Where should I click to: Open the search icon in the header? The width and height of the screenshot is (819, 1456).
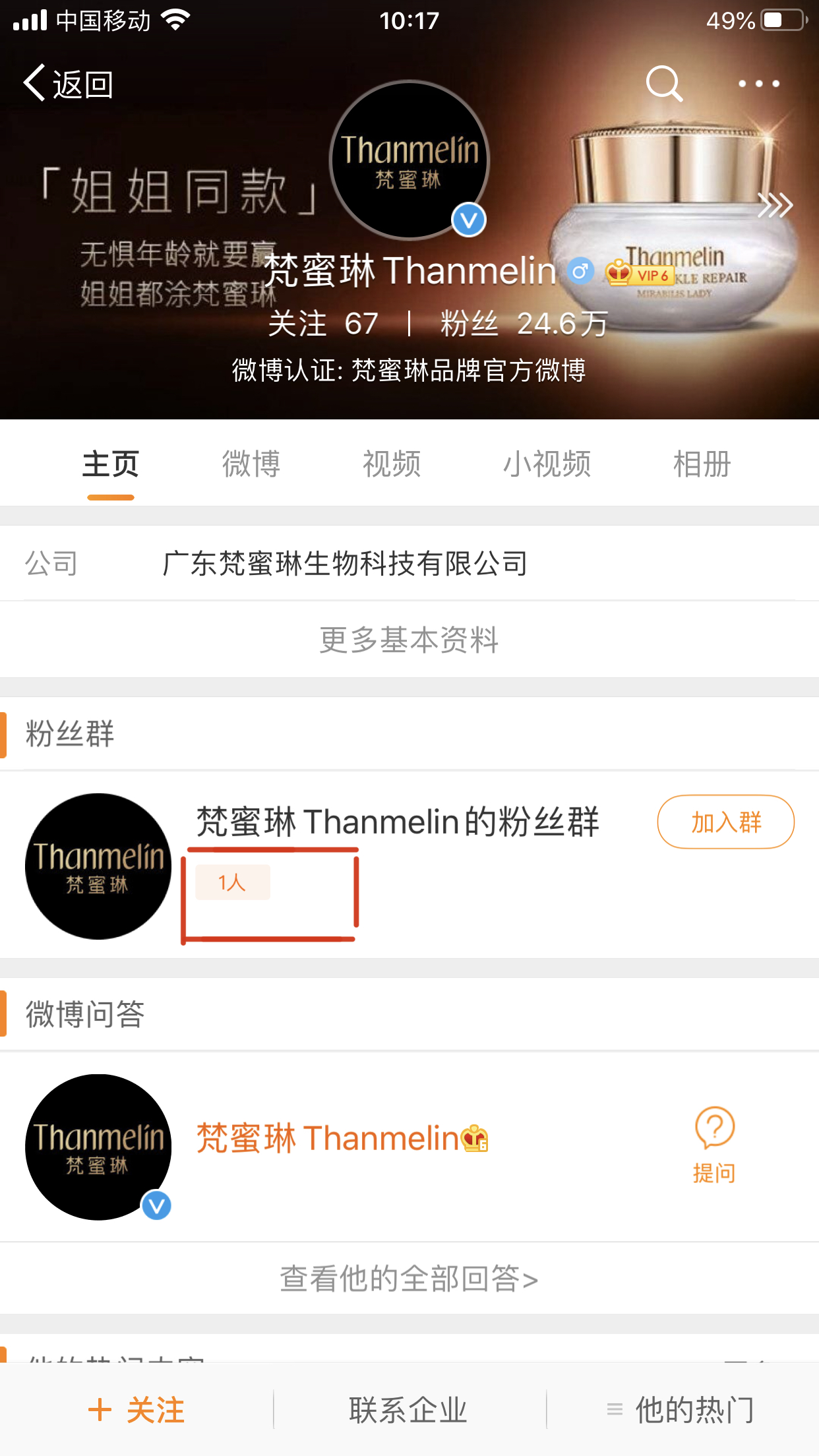(x=663, y=84)
